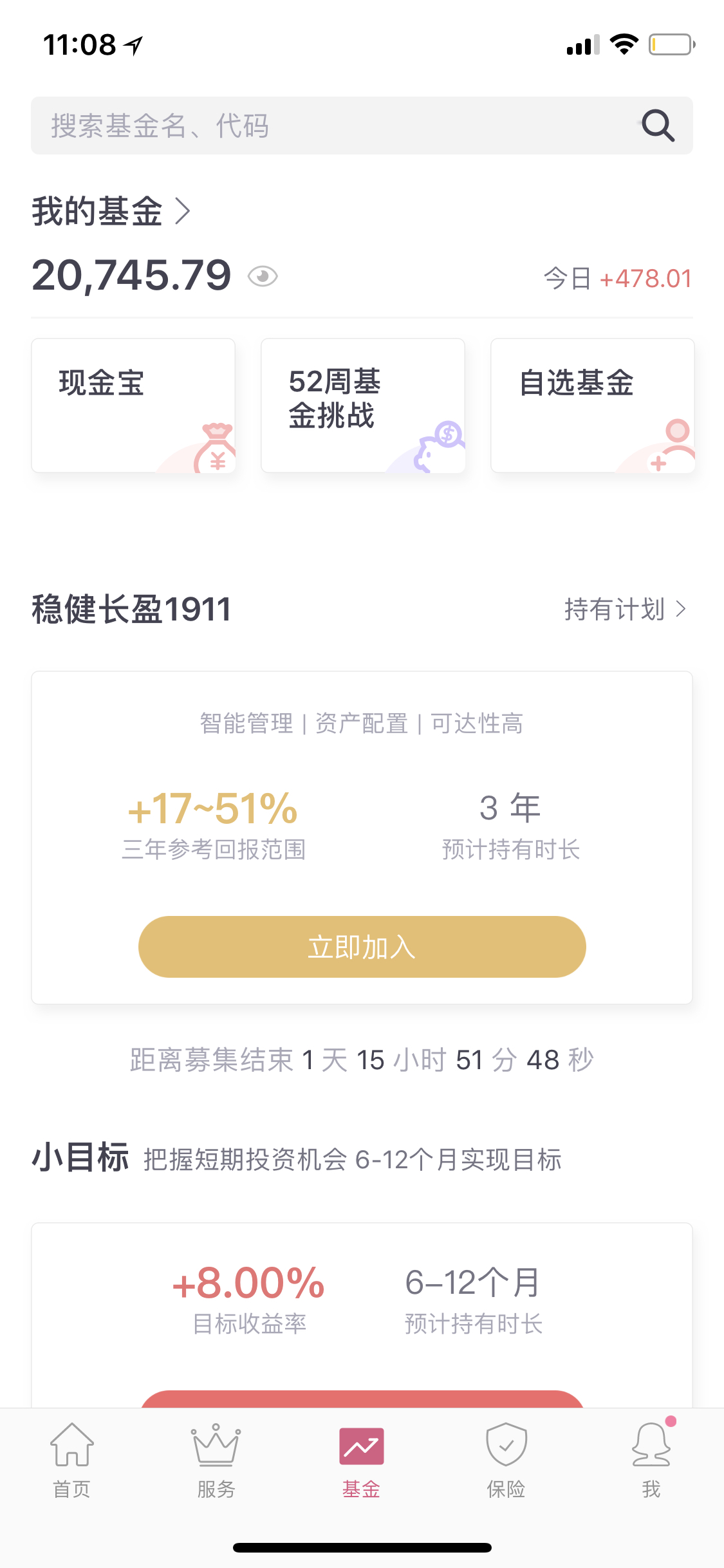724x1568 pixels.
Task: Open the 现金宝 card
Action: (x=133, y=406)
